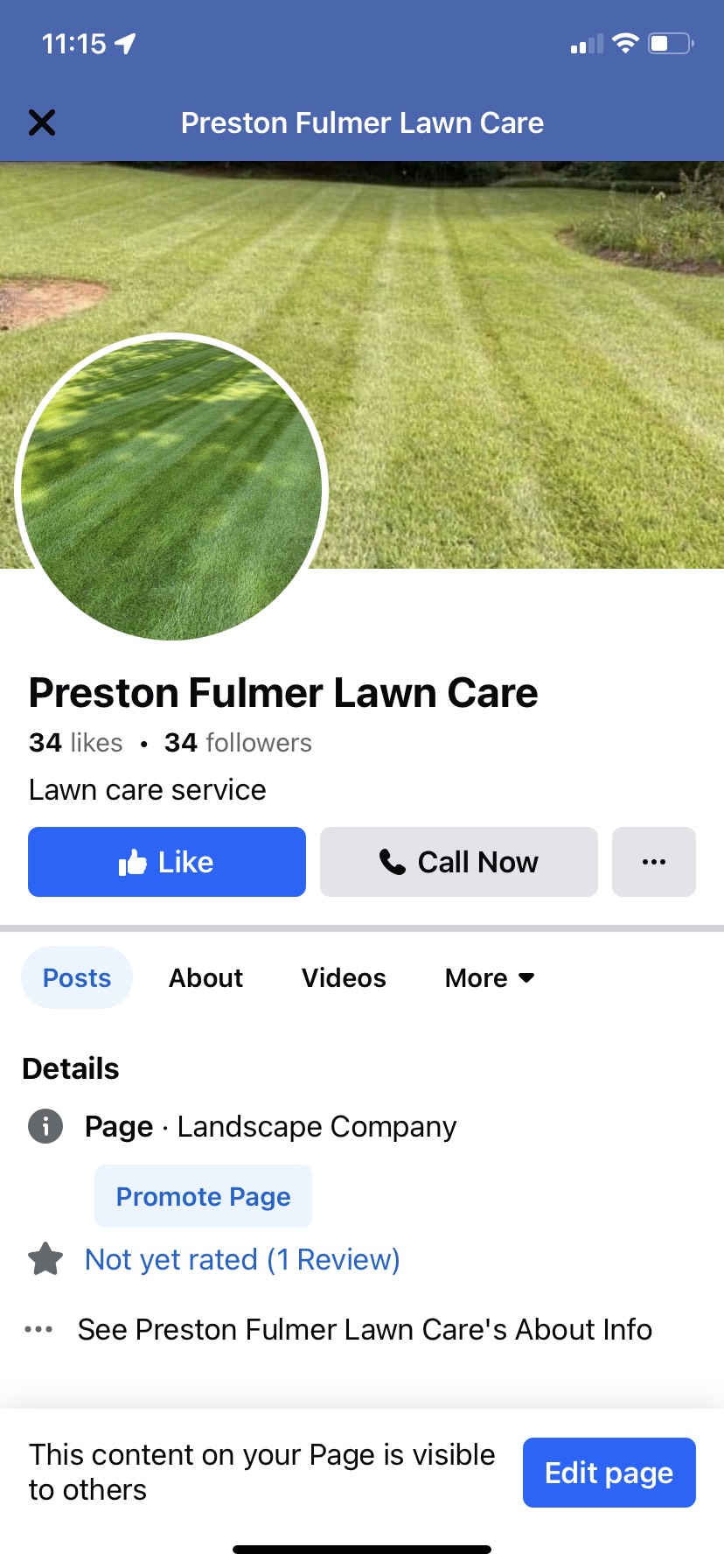Switch to the Posts tab
Screen dimensions: 724x1568
coord(77,977)
